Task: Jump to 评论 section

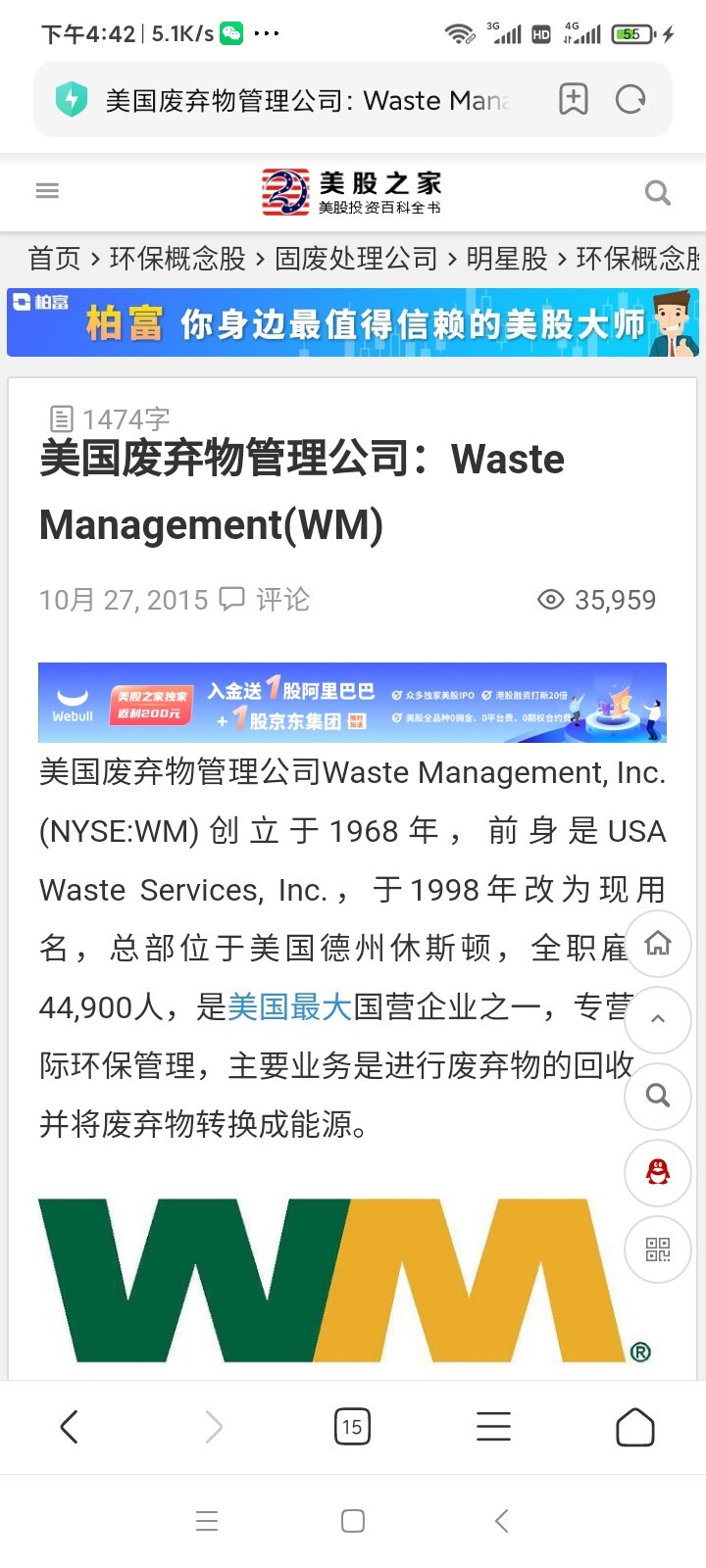Action: [266, 600]
